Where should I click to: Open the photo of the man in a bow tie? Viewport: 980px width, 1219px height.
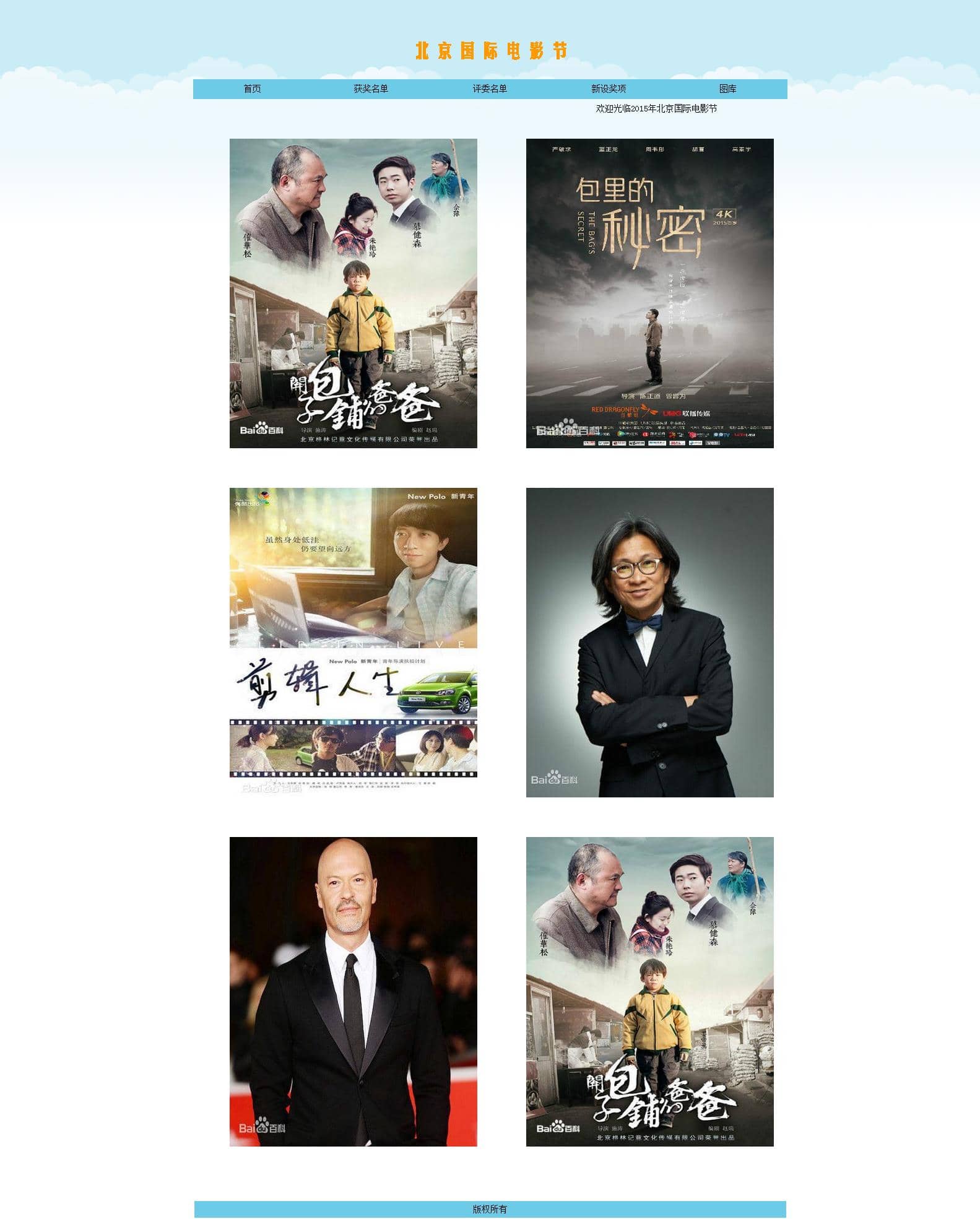pyautogui.click(x=649, y=642)
